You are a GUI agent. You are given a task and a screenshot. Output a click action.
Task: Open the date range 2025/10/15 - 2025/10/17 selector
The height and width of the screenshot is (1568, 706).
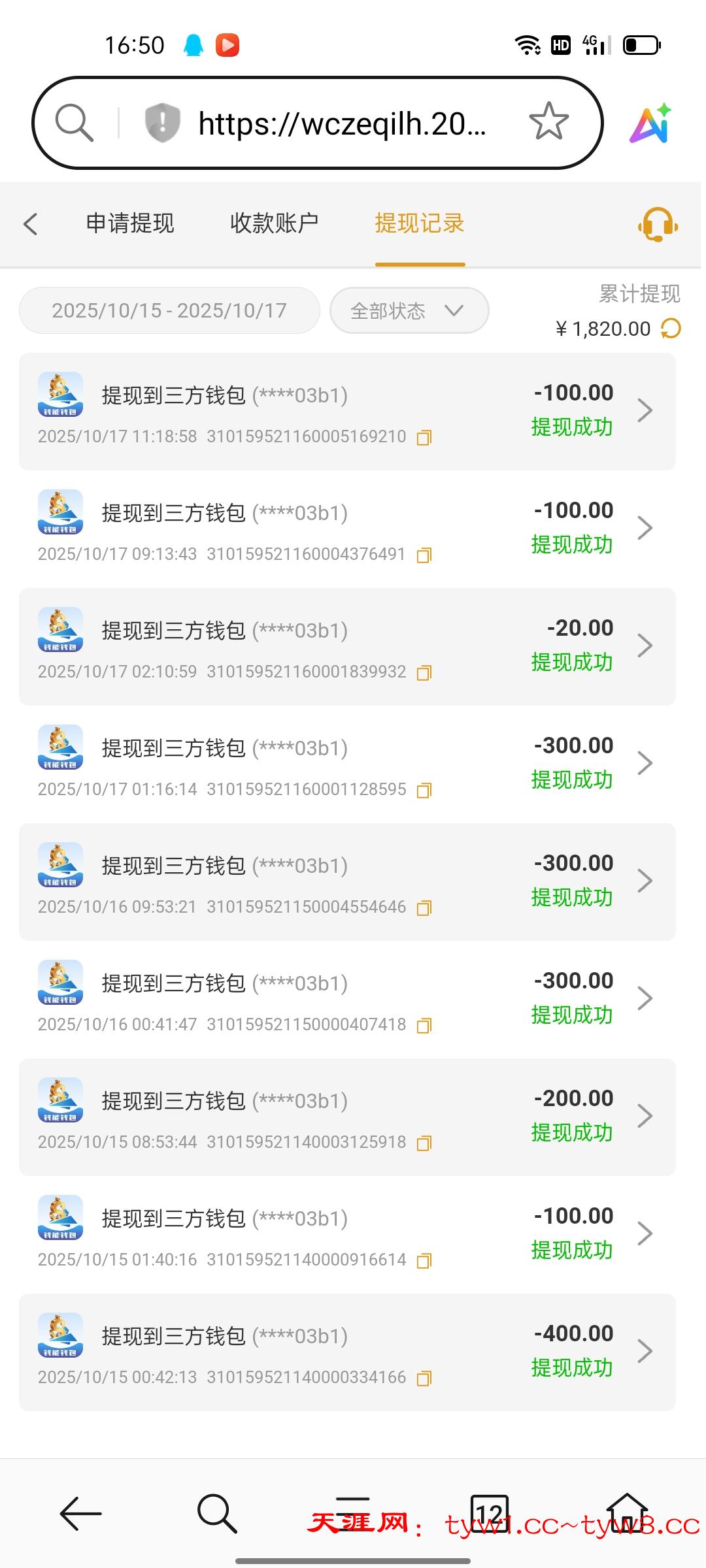coord(169,310)
